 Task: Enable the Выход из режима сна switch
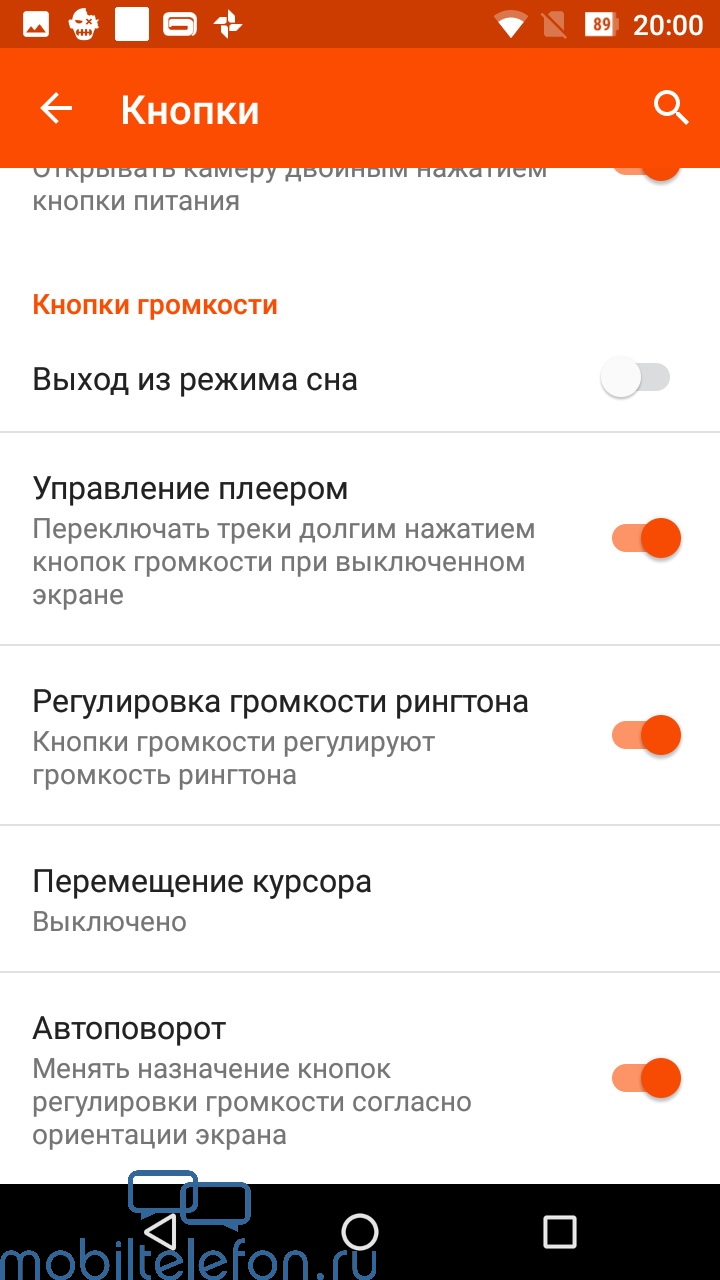636,378
